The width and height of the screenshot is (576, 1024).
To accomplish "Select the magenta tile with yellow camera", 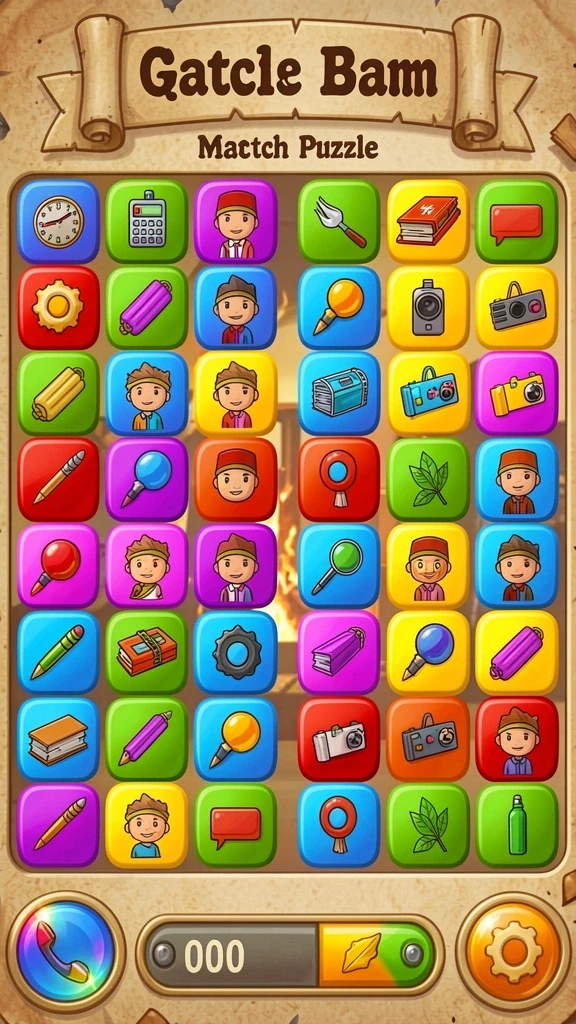I will pos(517,393).
